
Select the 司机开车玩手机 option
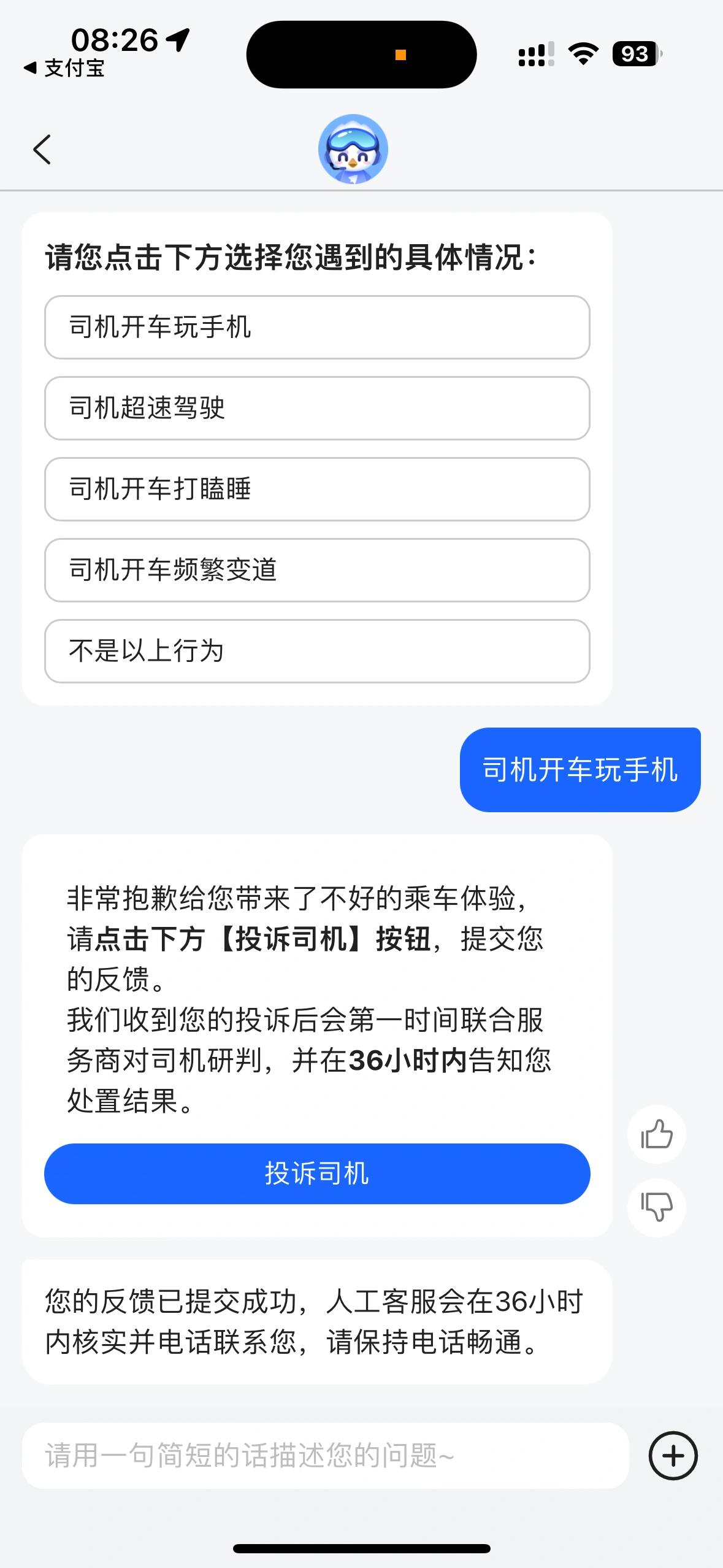316,327
